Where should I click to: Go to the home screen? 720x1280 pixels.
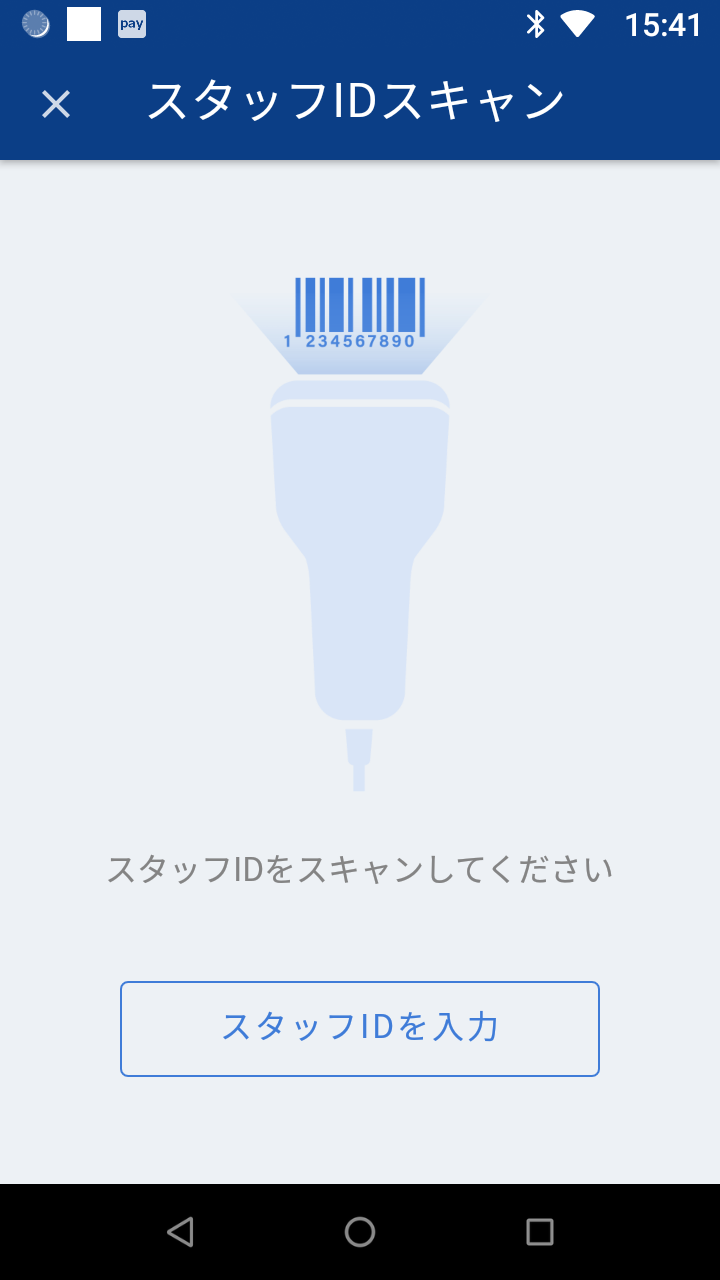[360, 1232]
